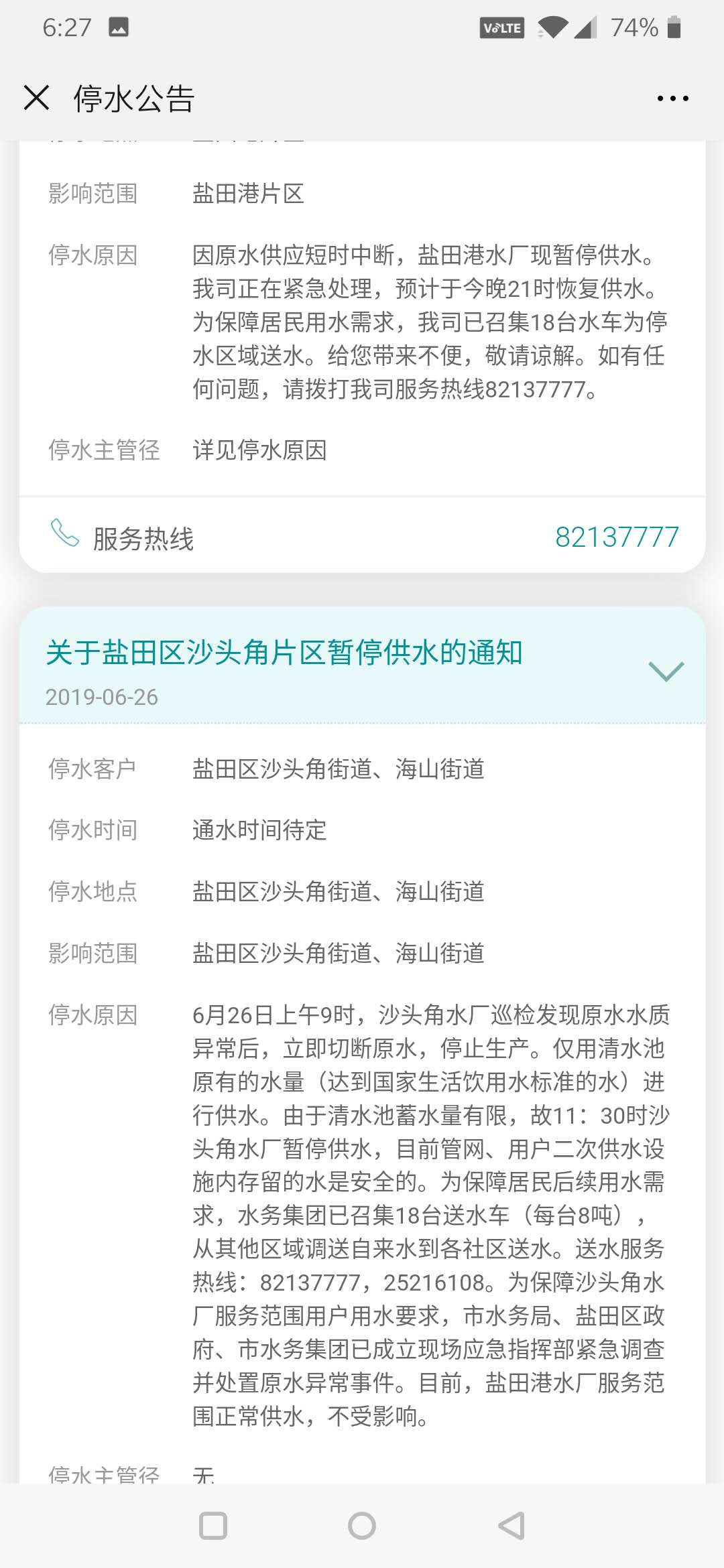The width and height of the screenshot is (724, 1568).
Task: Close the 停水公告 page
Action: coord(36,98)
